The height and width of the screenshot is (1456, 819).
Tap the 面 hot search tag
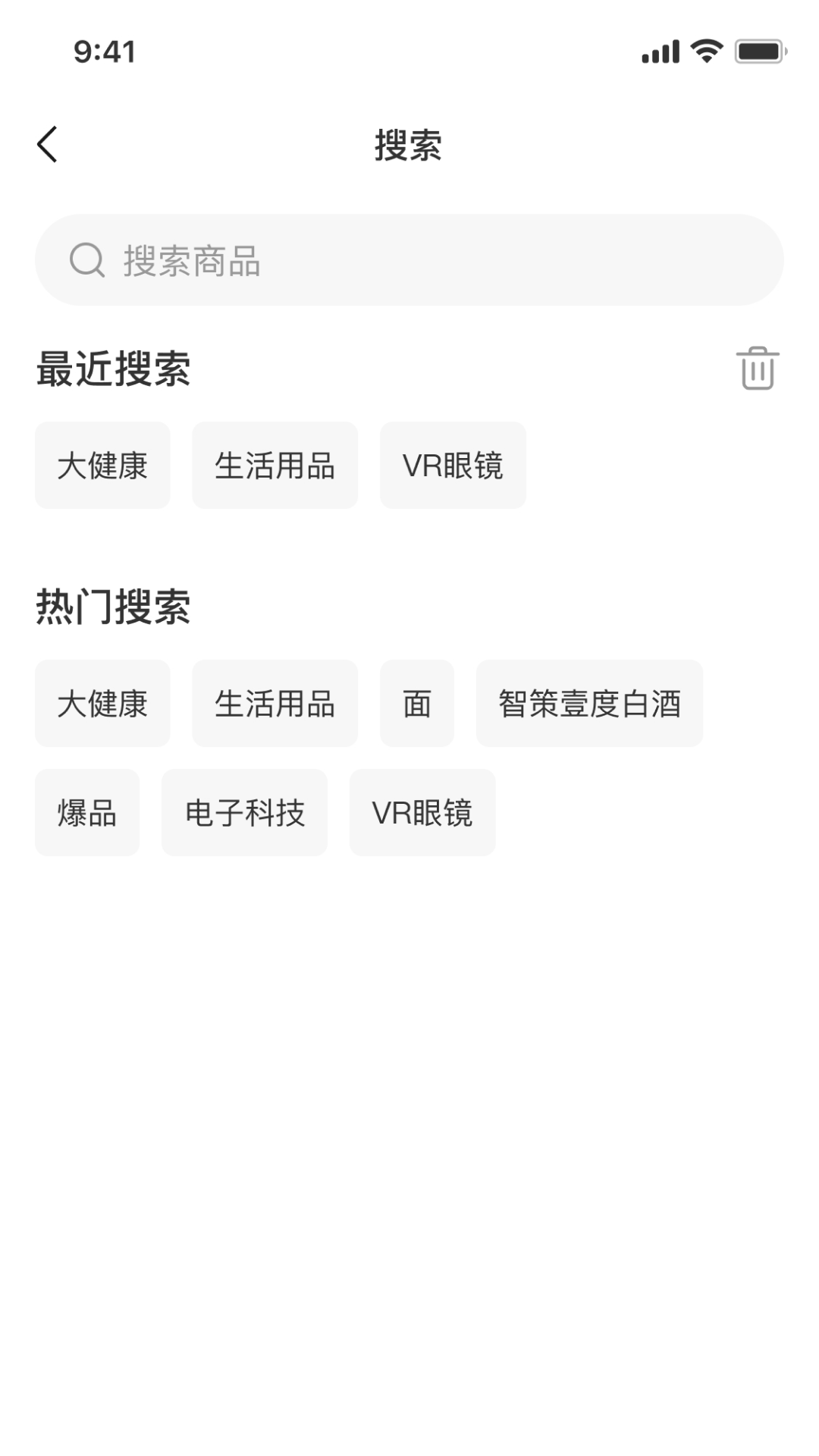[416, 703]
